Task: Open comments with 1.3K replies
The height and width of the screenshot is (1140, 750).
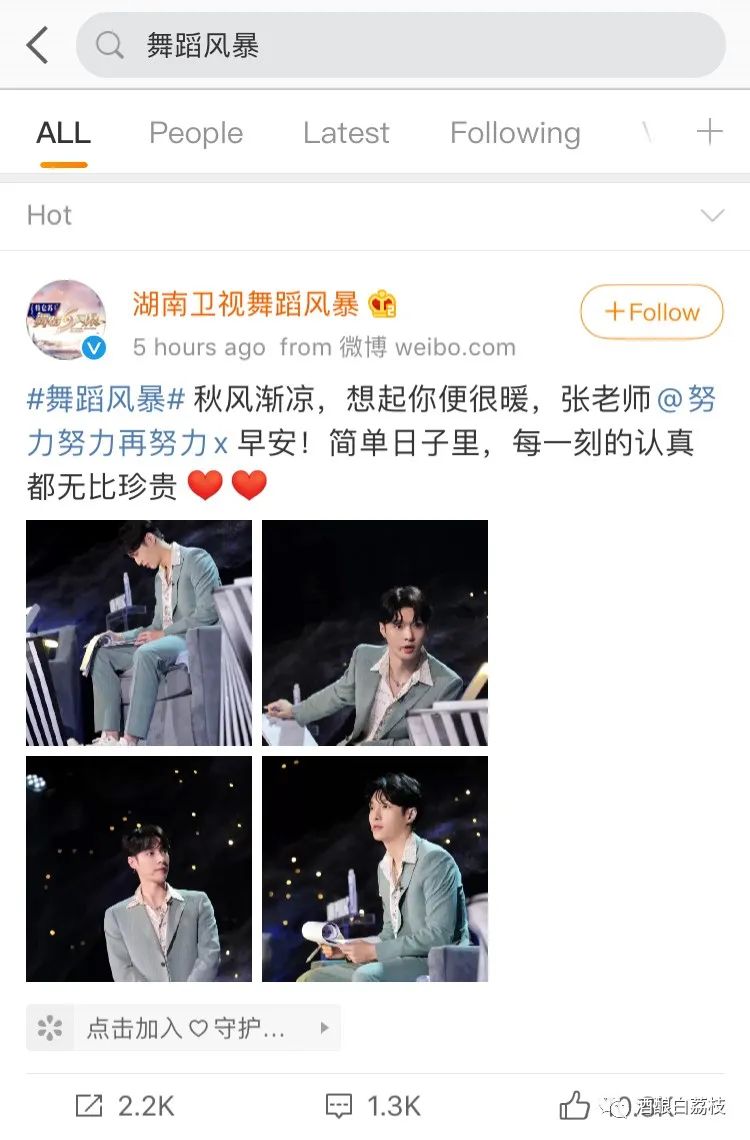Action: point(373,1105)
